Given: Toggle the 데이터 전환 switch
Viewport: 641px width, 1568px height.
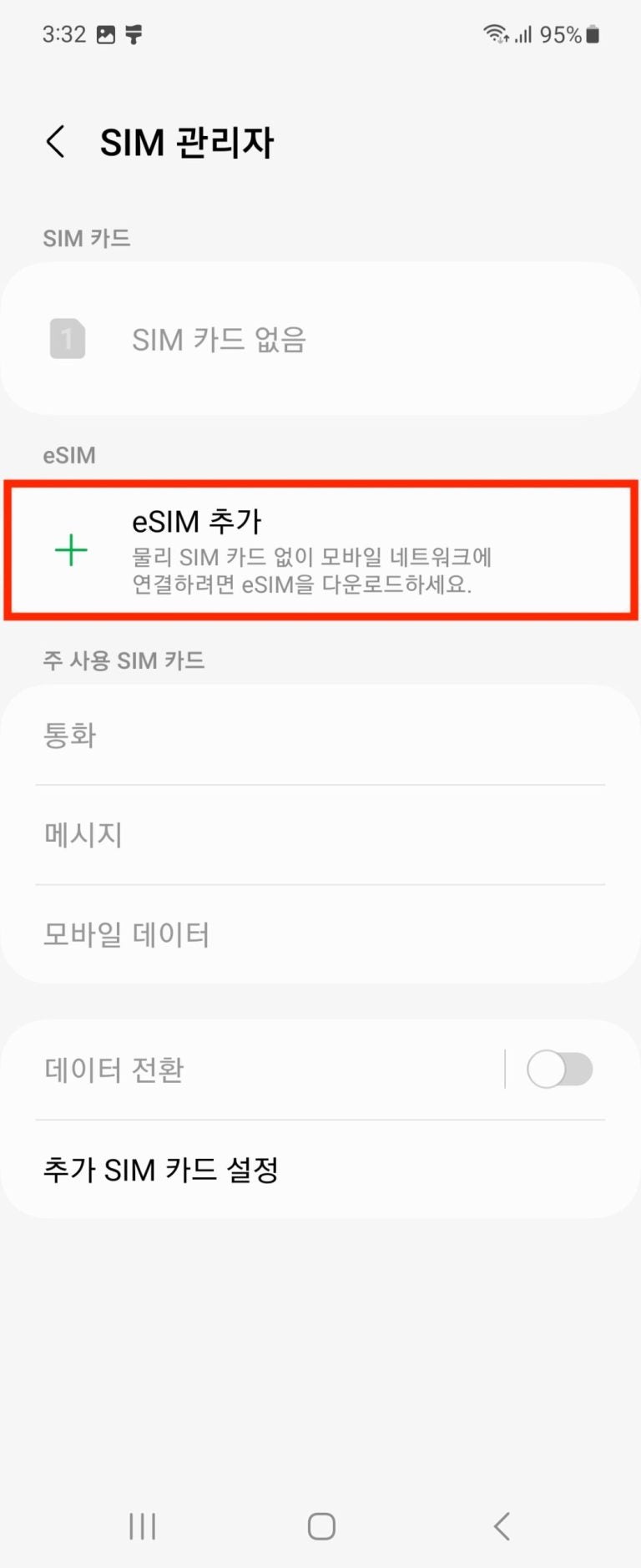Looking at the screenshot, I should (559, 1070).
